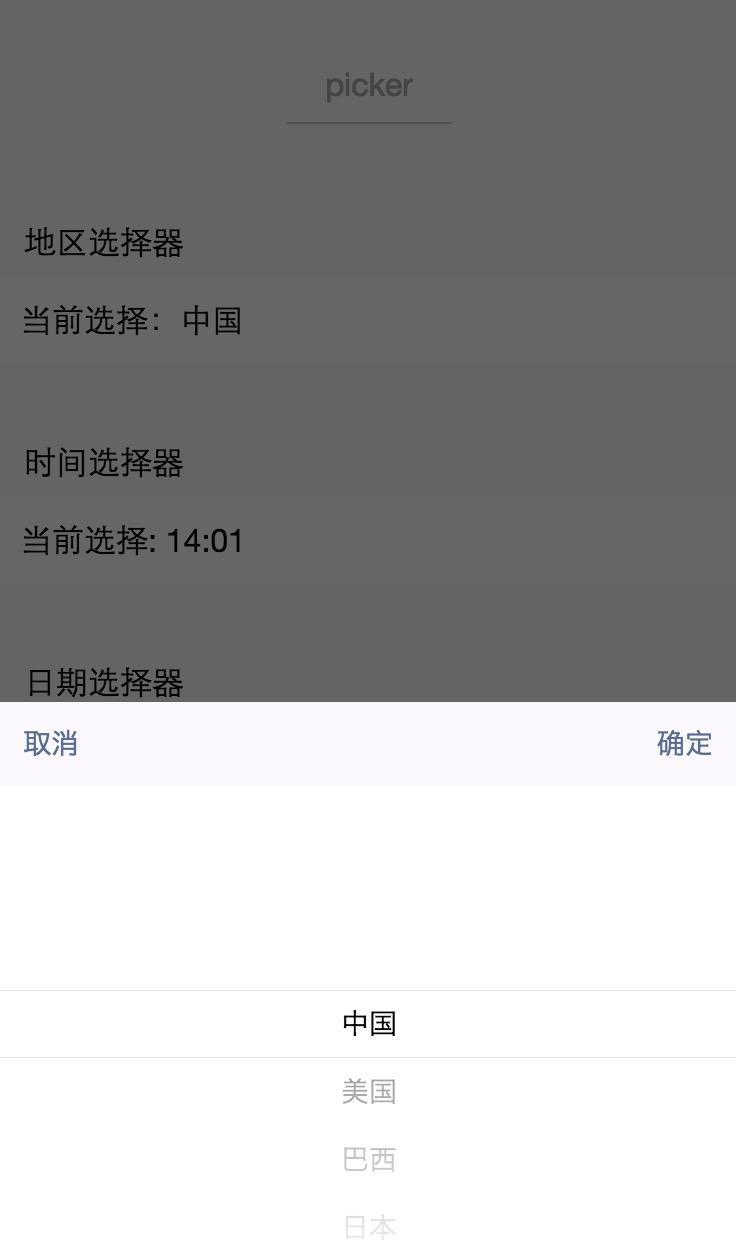This screenshot has width=736, height=1244.
Task: Tap the current region value 中国
Action: [x=212, y=320]
